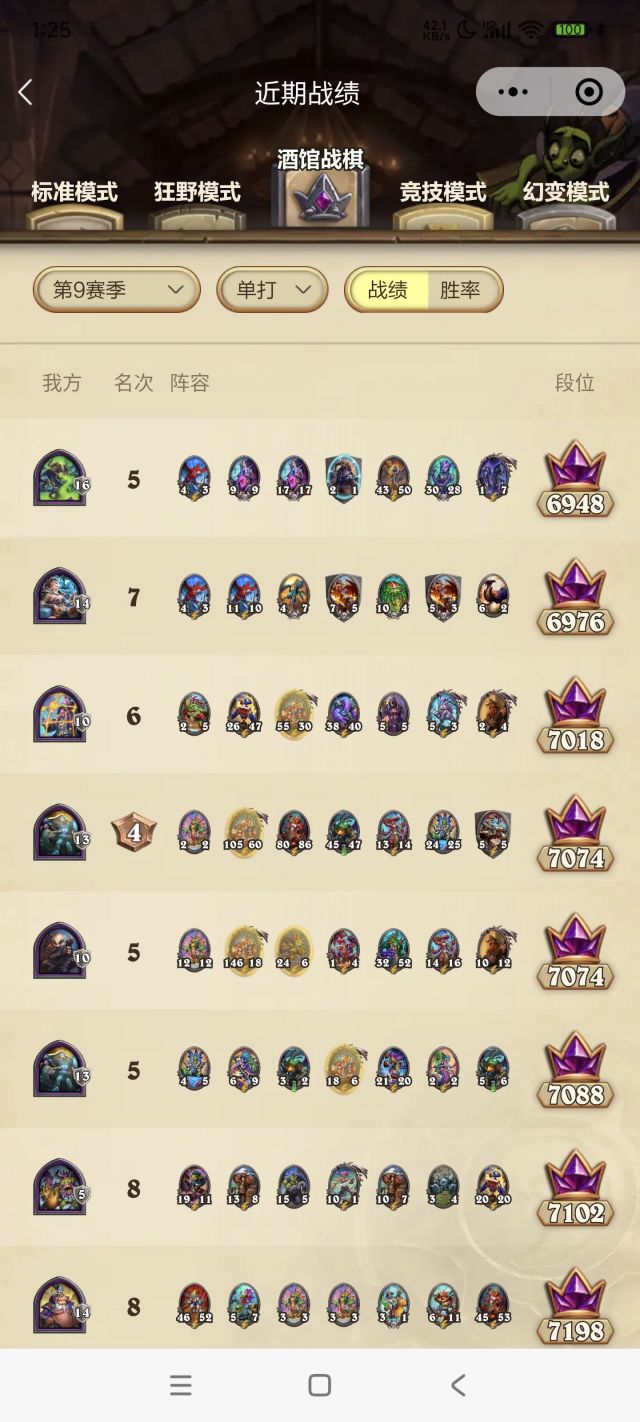Expand the 单打 mode dropdown
640x1422 pixels.
273,290
